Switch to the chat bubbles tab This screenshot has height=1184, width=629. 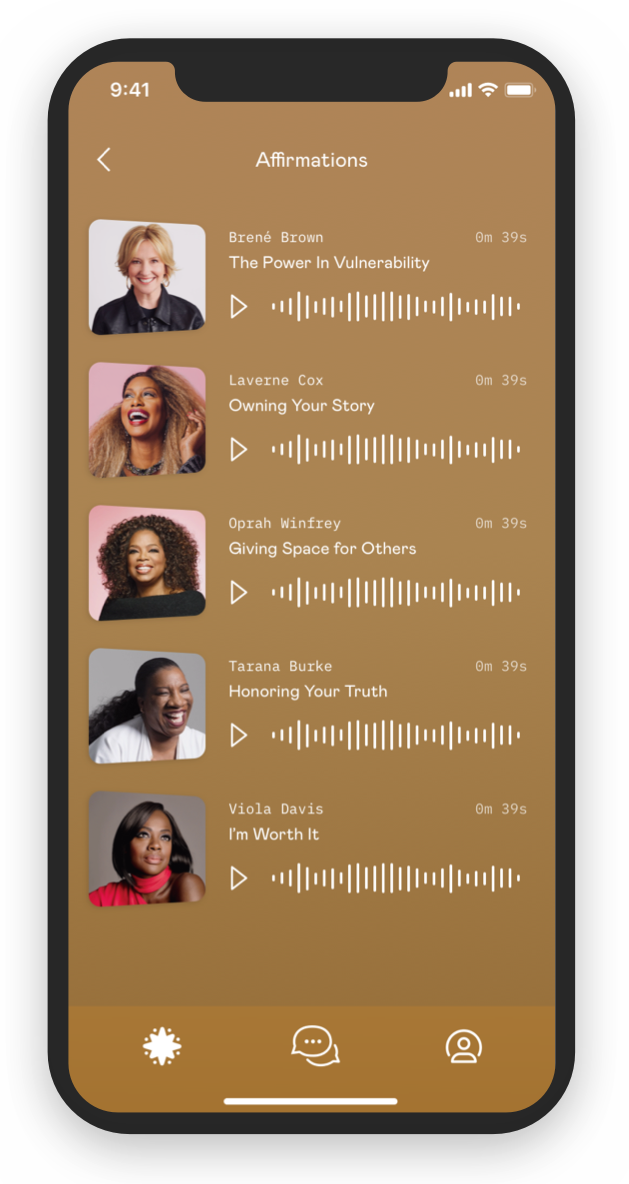[315, 1046]
